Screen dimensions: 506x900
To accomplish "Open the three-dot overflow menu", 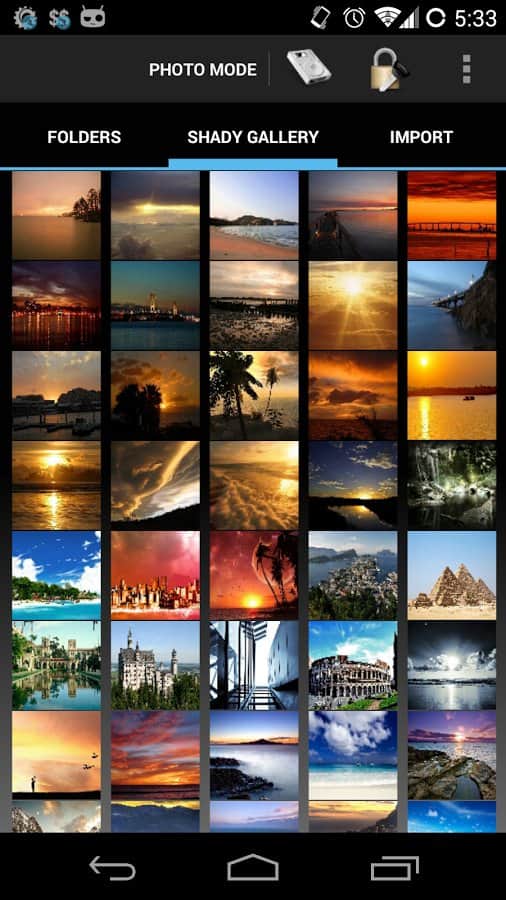I will click(466, 69).
